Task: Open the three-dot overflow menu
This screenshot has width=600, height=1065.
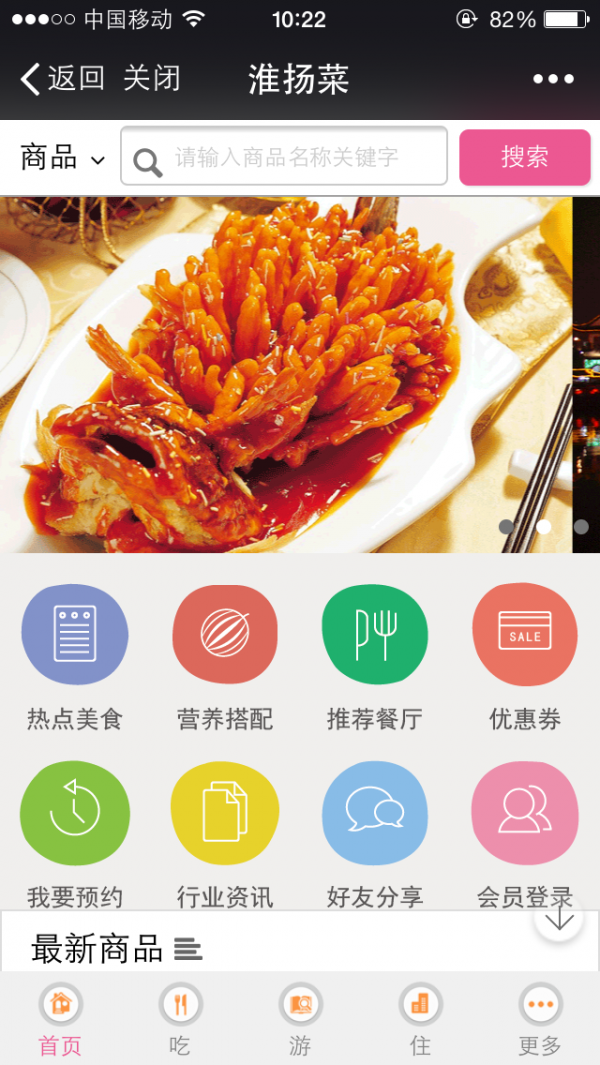Action: tap(553, 79)
